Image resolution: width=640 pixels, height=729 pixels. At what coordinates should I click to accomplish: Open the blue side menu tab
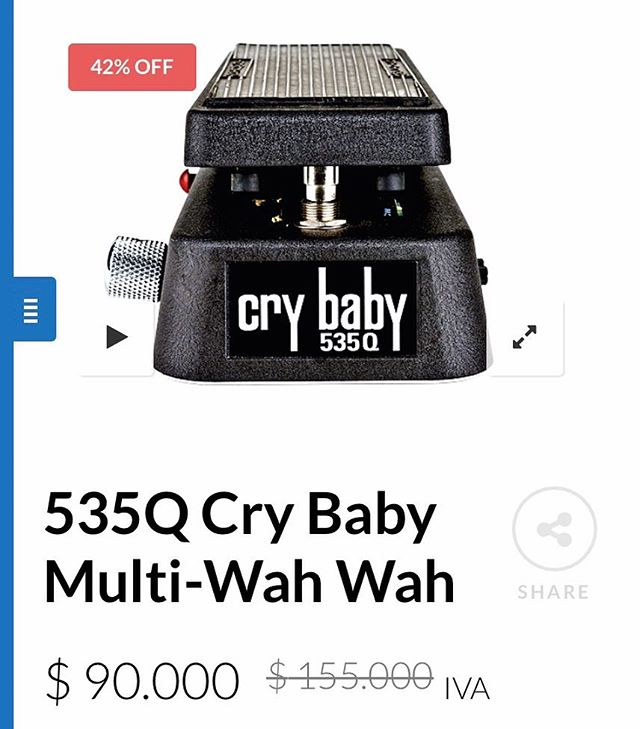31,310
